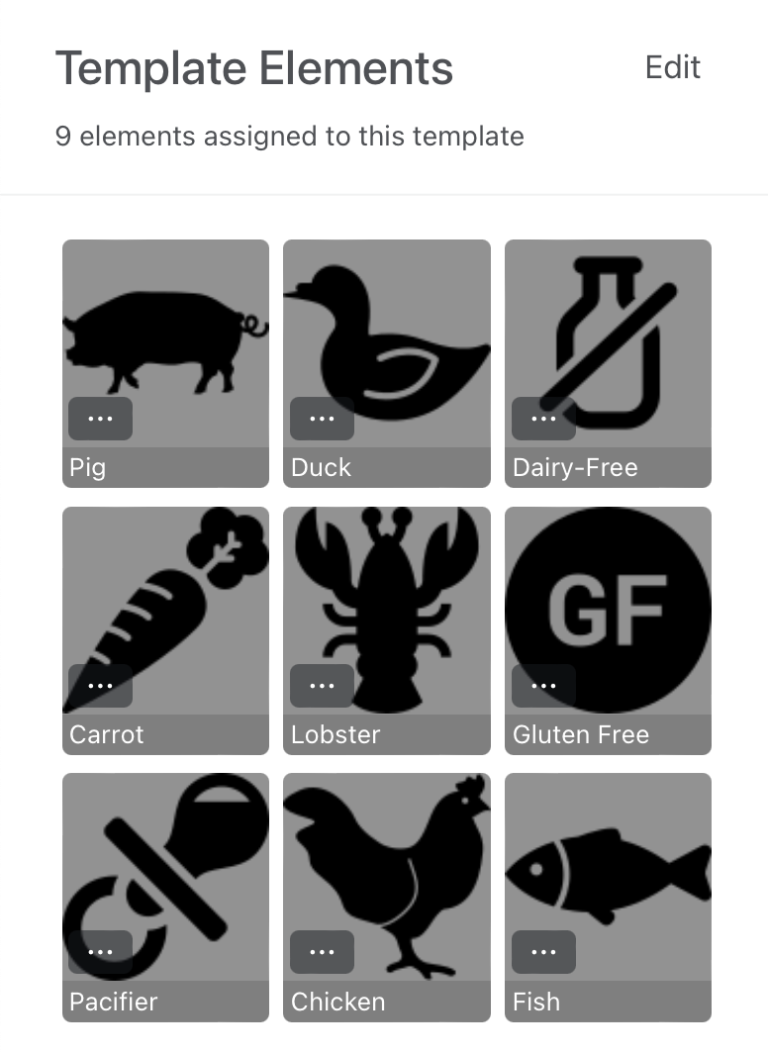768x1053 pixels.
Task: Show more options for Pacifier tile
Action: (x=100, y=952)
